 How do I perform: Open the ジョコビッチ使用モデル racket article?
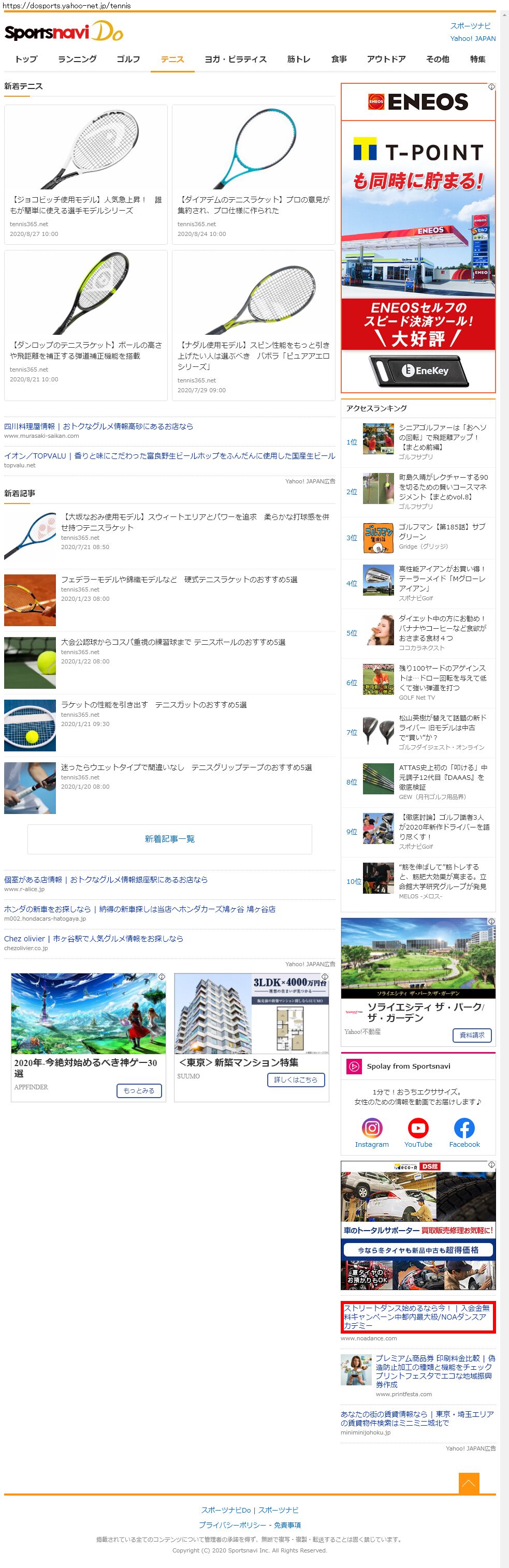point(86,204)
